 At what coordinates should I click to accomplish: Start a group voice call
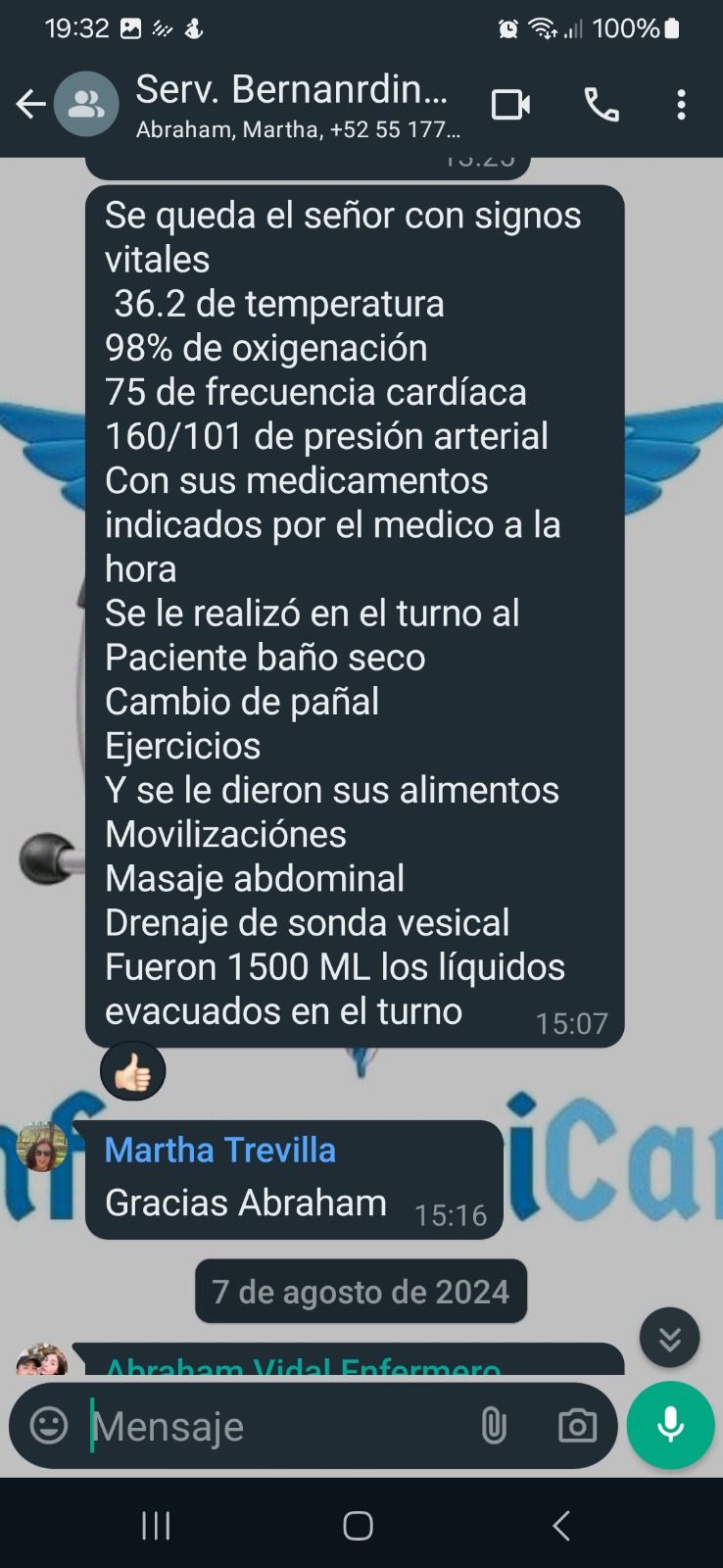pyautogui.click(x=602, y=104)
